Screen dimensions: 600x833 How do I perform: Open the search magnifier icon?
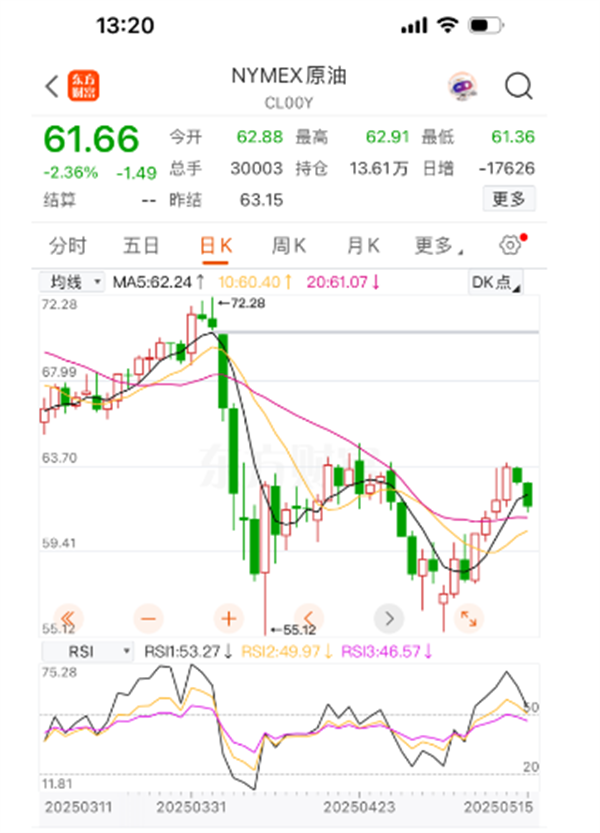coord(518,87)
